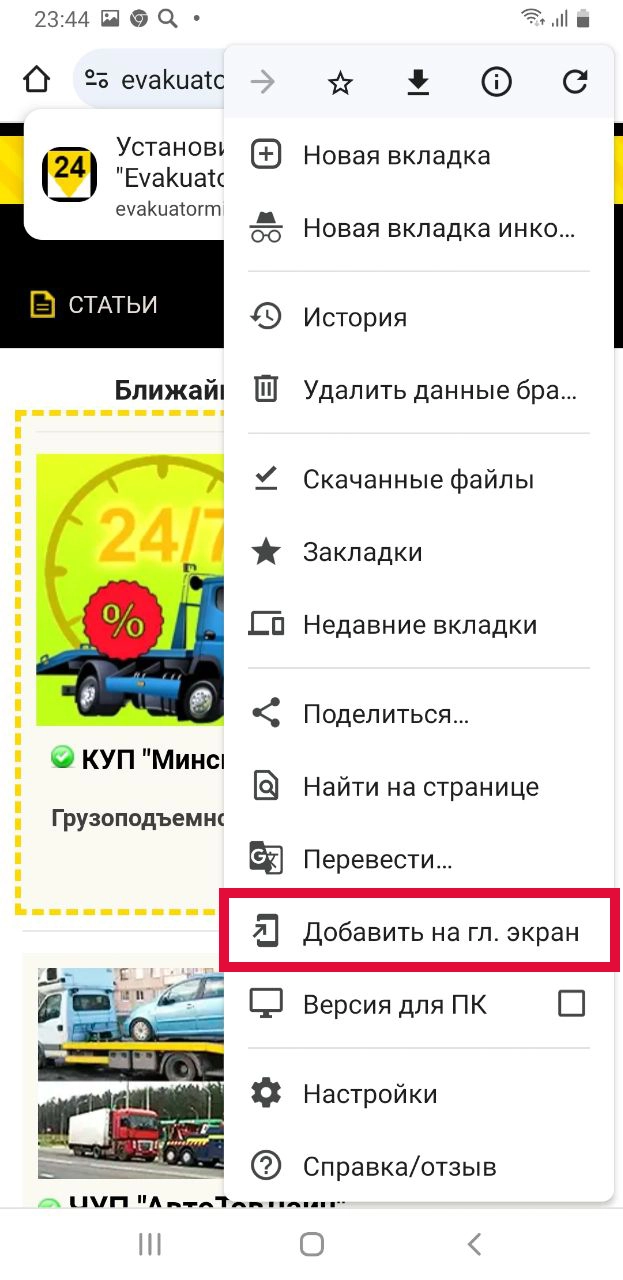Open История
623x1280 pixels.
tap(355, 318)
